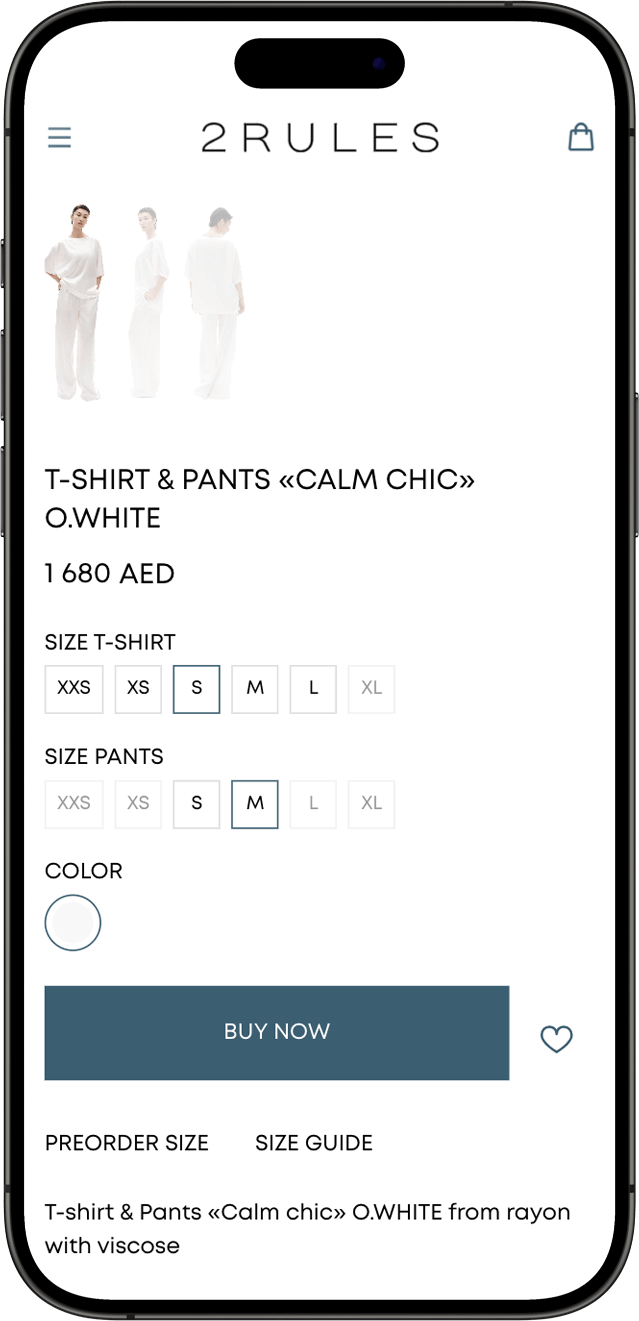The image size is (639, 1321).
Task: Select pants size M
Action: 255,804
